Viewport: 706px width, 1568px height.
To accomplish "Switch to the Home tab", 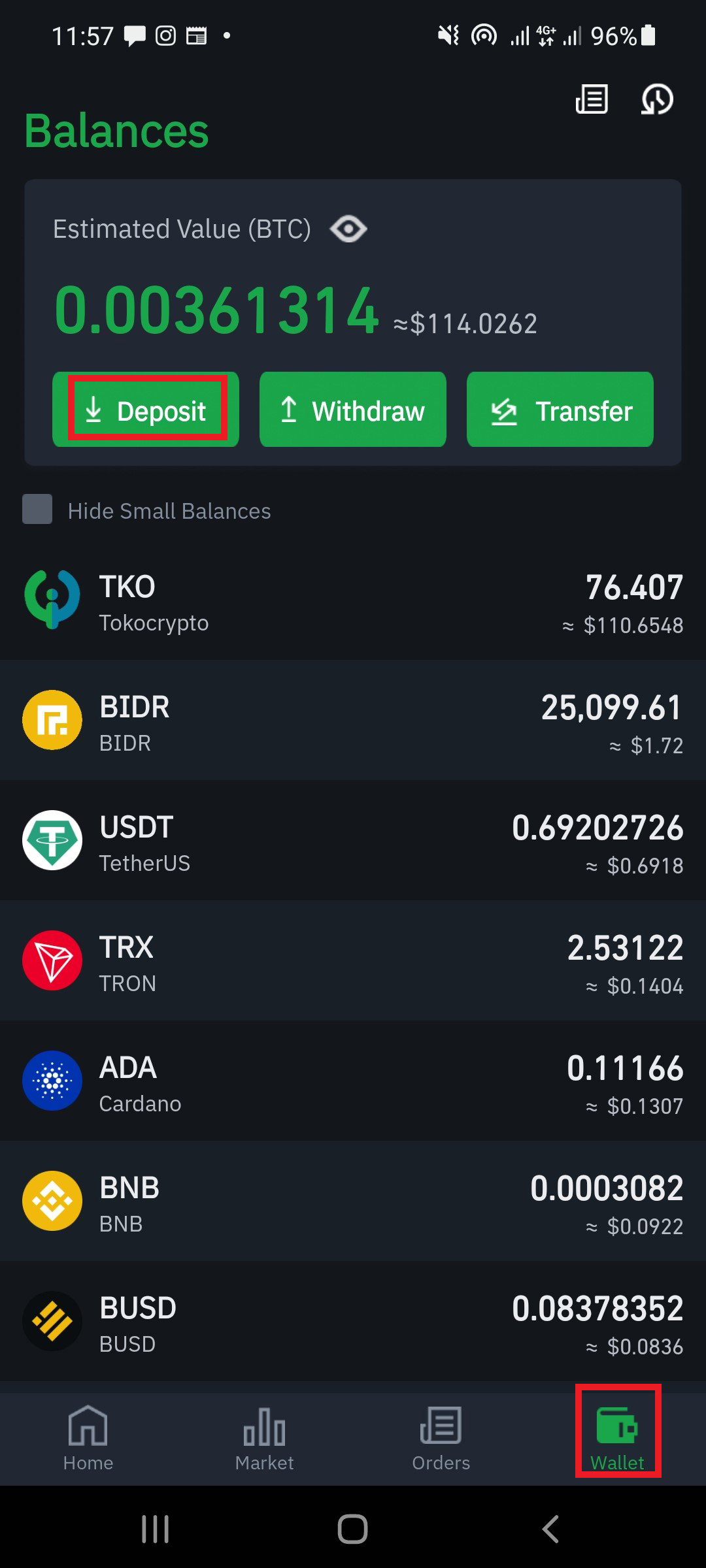I will click(88, 1439).
